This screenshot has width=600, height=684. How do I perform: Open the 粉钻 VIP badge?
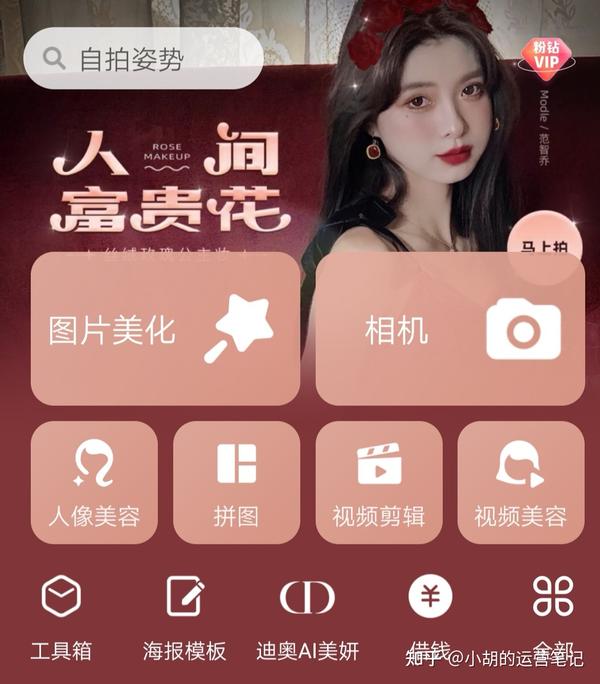[x=546, y=55]
